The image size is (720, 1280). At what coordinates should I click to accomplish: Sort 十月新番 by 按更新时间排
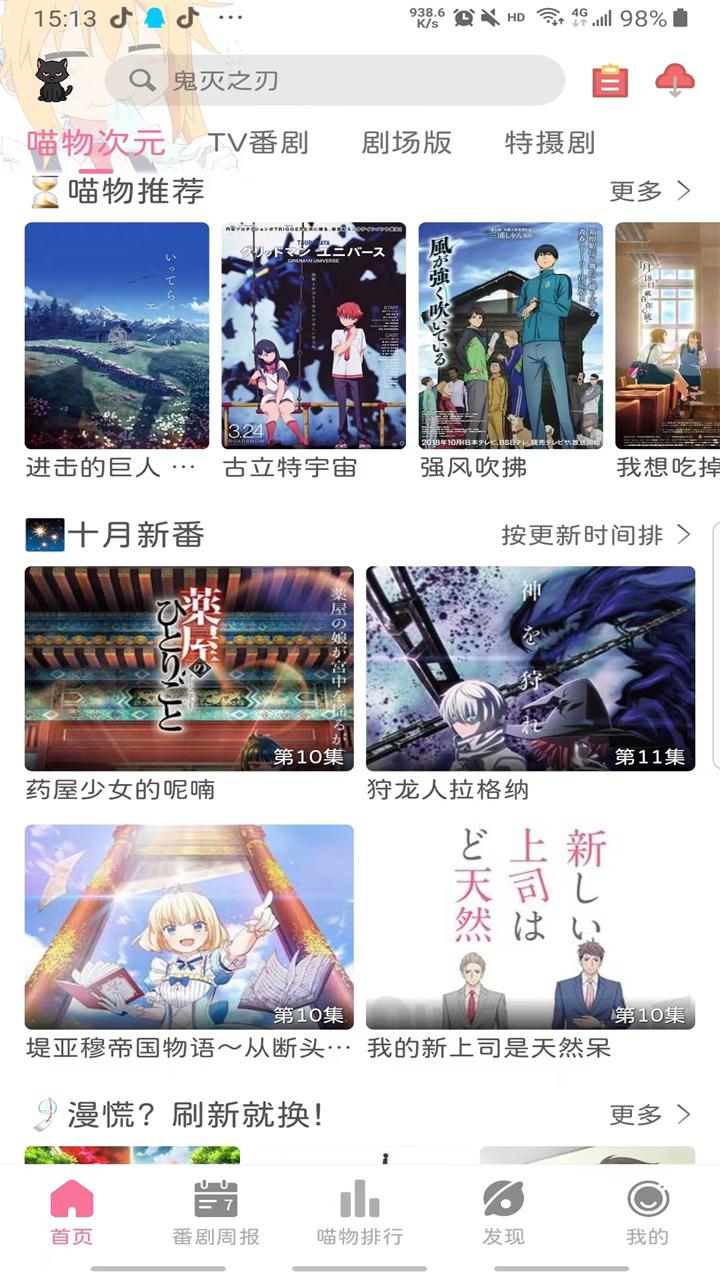597,535
